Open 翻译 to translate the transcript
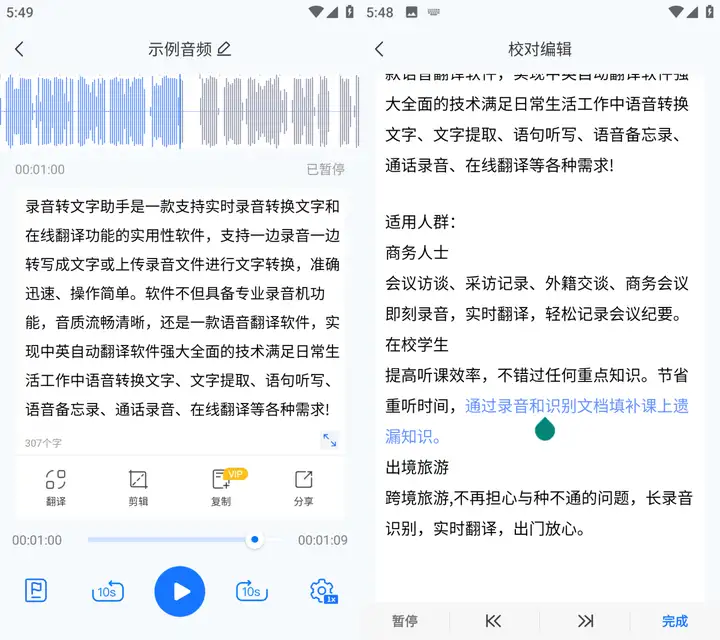The width and height of the screenshot is (720, 640). point(56,488)
